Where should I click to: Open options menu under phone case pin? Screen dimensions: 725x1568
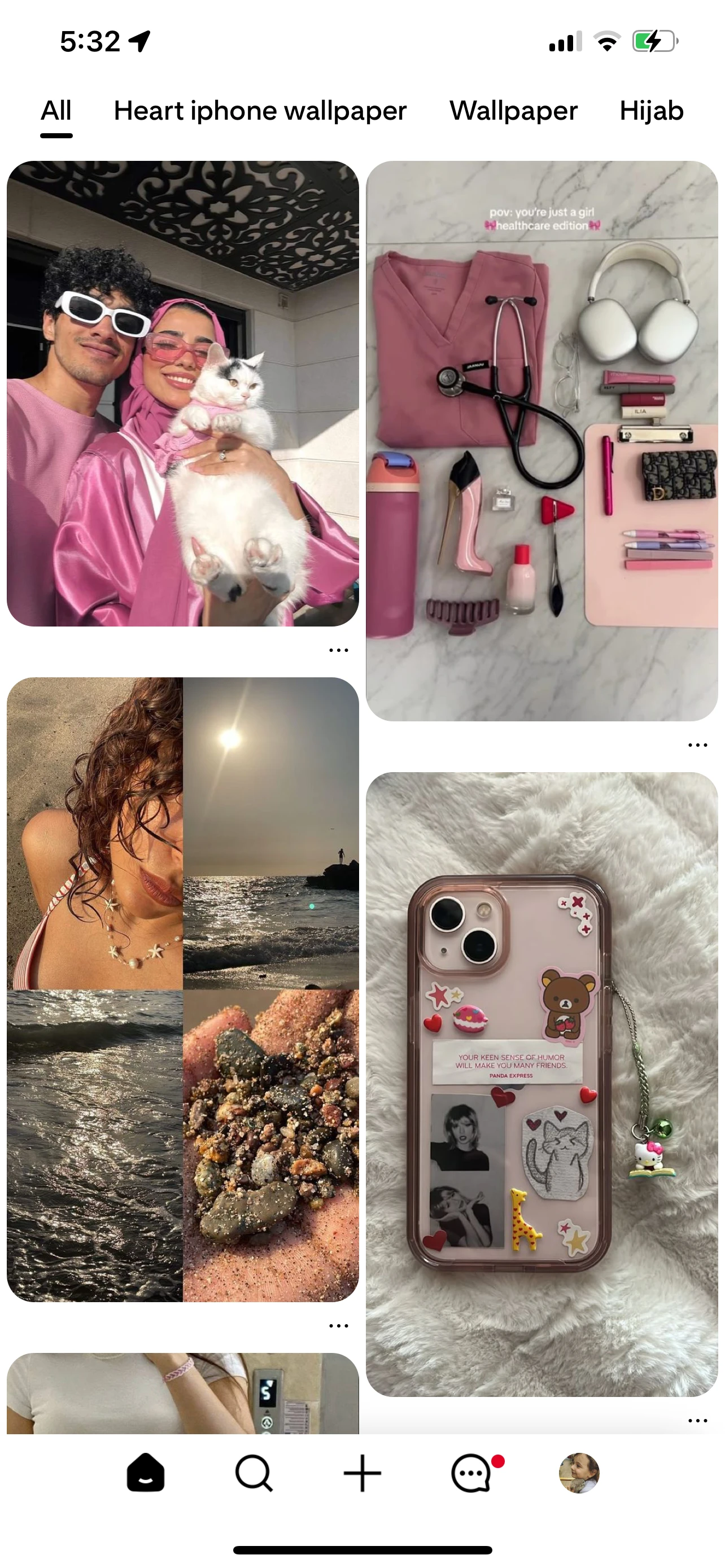[697, 1421]
